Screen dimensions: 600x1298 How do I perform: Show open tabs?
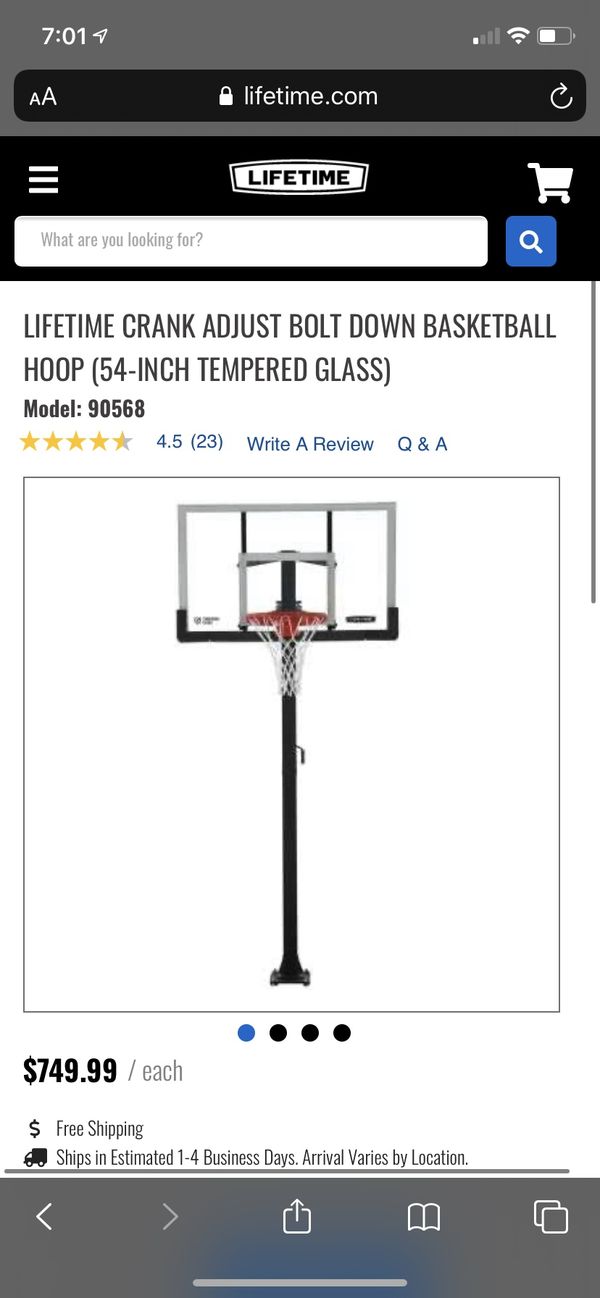[x=551, y=1216]
